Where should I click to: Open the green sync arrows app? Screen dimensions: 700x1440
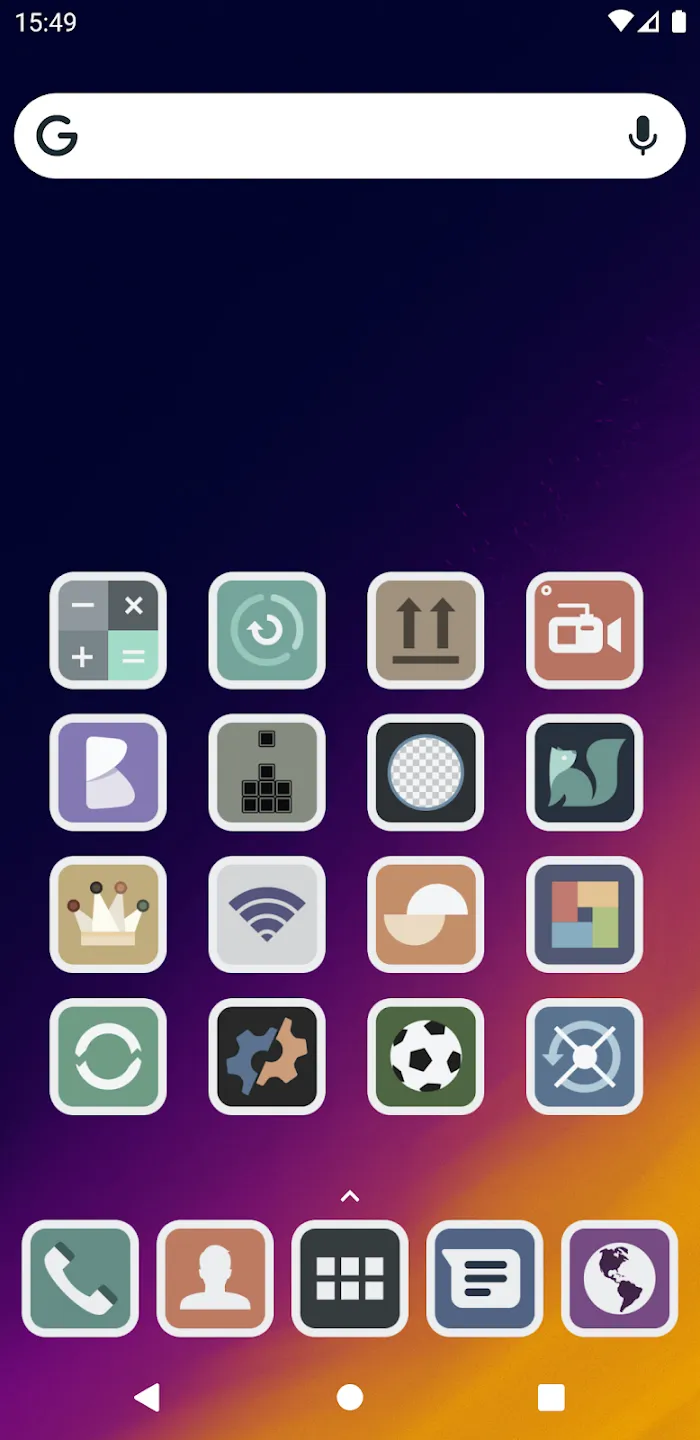[x=108, y=1056]
